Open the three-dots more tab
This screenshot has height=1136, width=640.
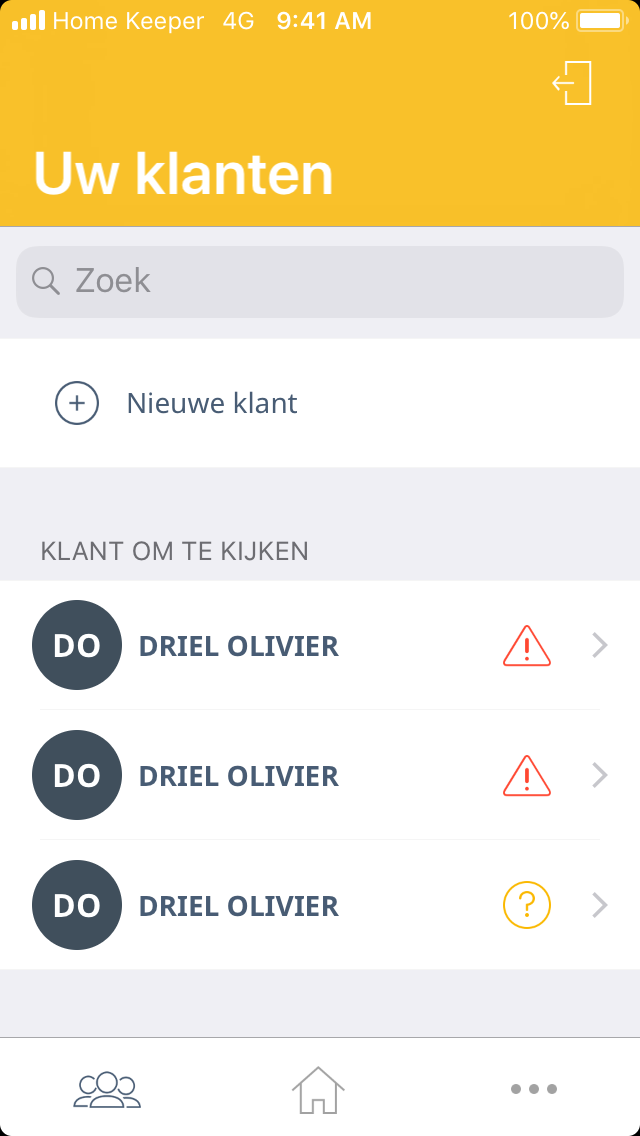[x=533, y=1088]
